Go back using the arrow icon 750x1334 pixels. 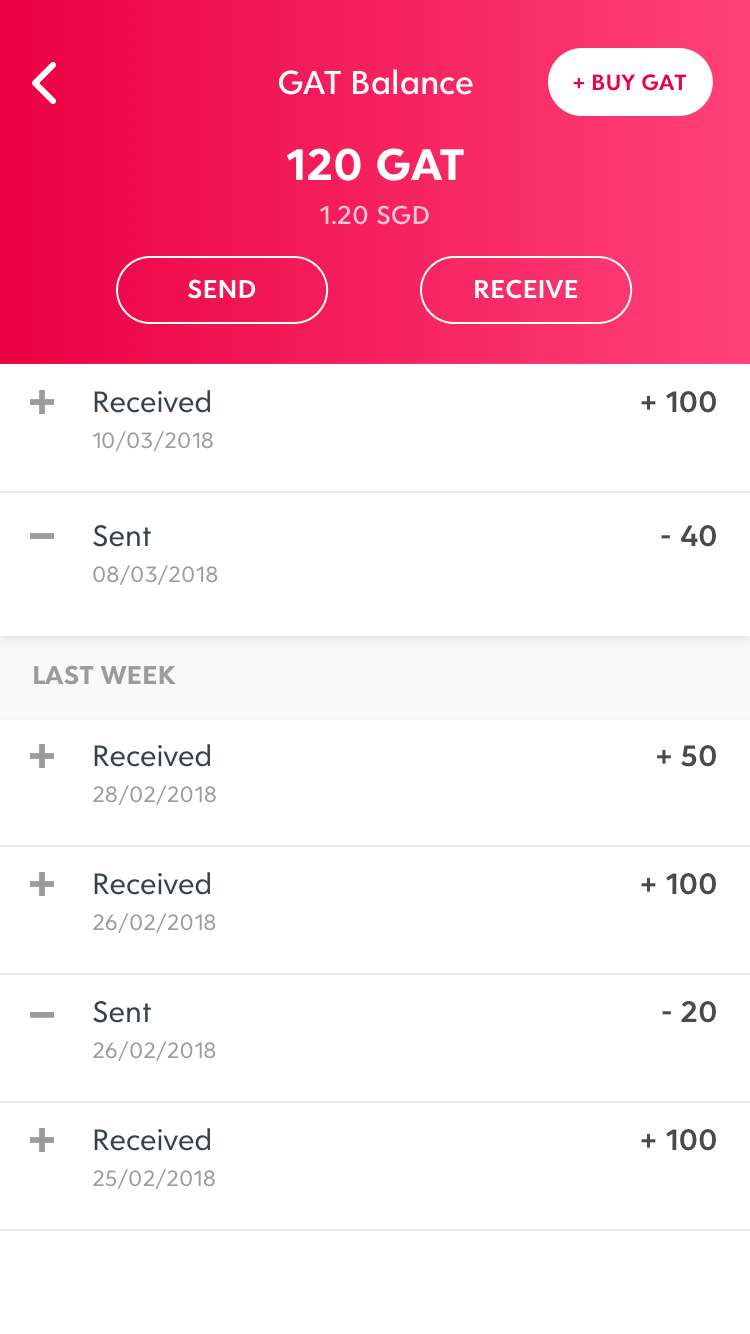click(45, 83)
